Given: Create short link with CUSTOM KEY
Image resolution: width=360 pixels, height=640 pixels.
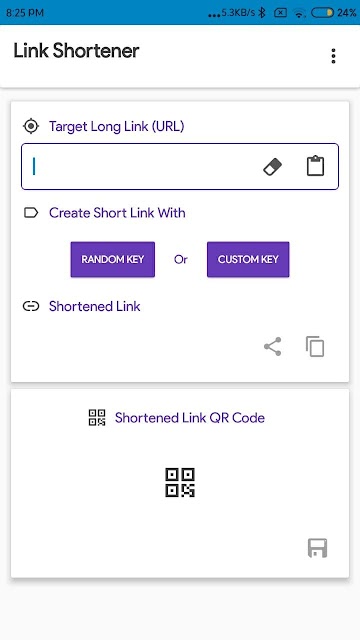Looking at the screenshot, I should click(x=248, y=260).
